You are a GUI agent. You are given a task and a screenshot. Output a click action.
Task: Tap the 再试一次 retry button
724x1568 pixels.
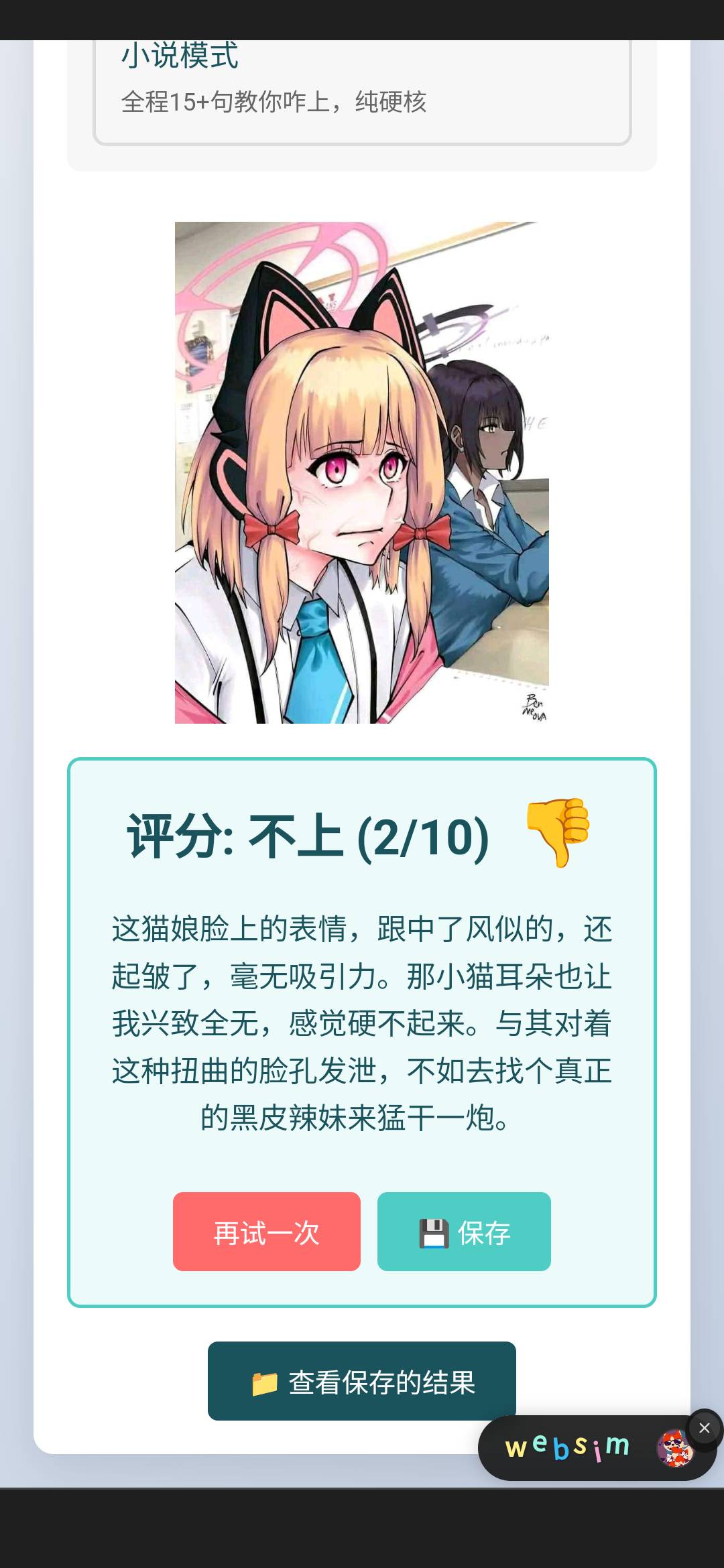(266, 1232)
